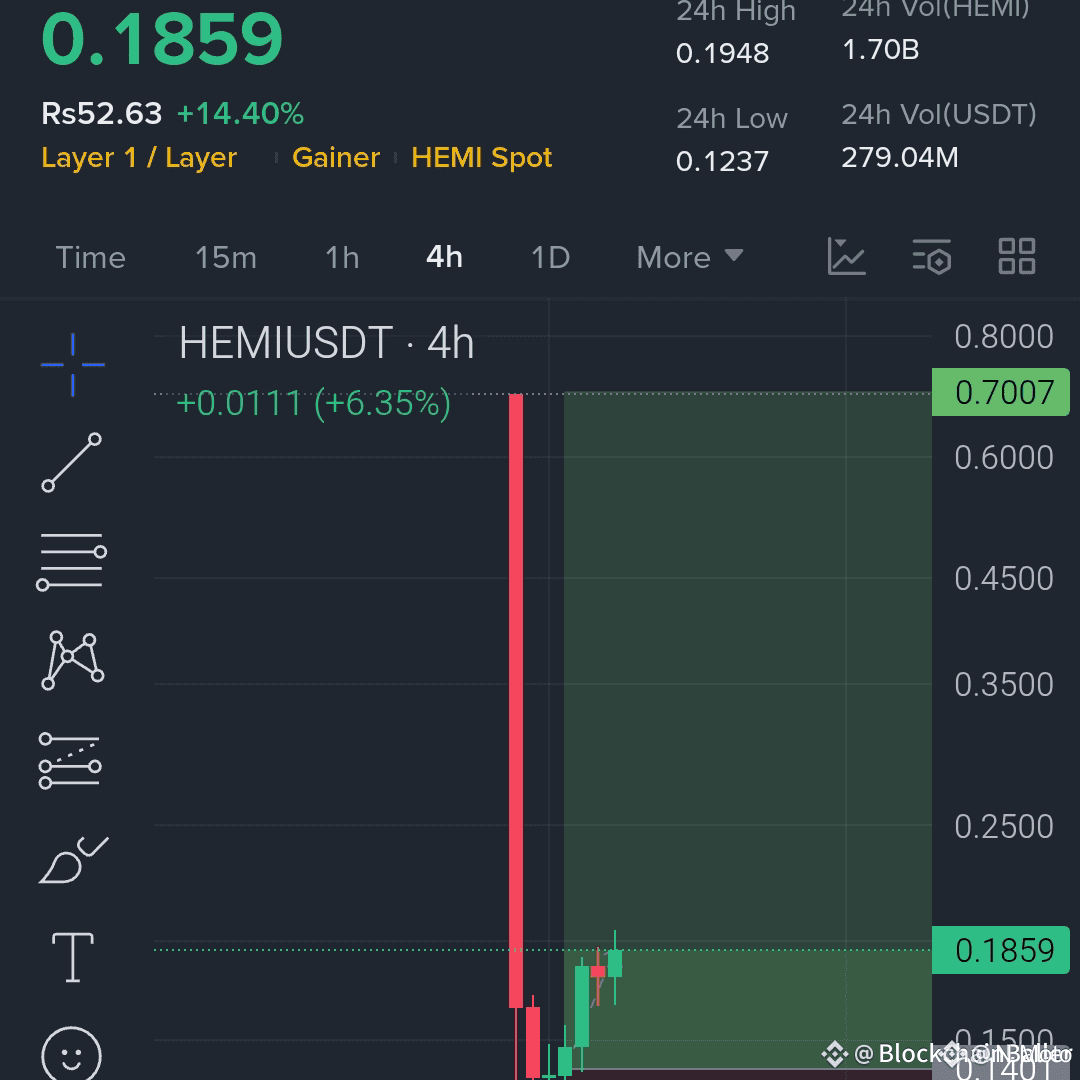Screen dimensions: 1080x1080
Task: Open the grid layout icon
Action: point(1017,257)
